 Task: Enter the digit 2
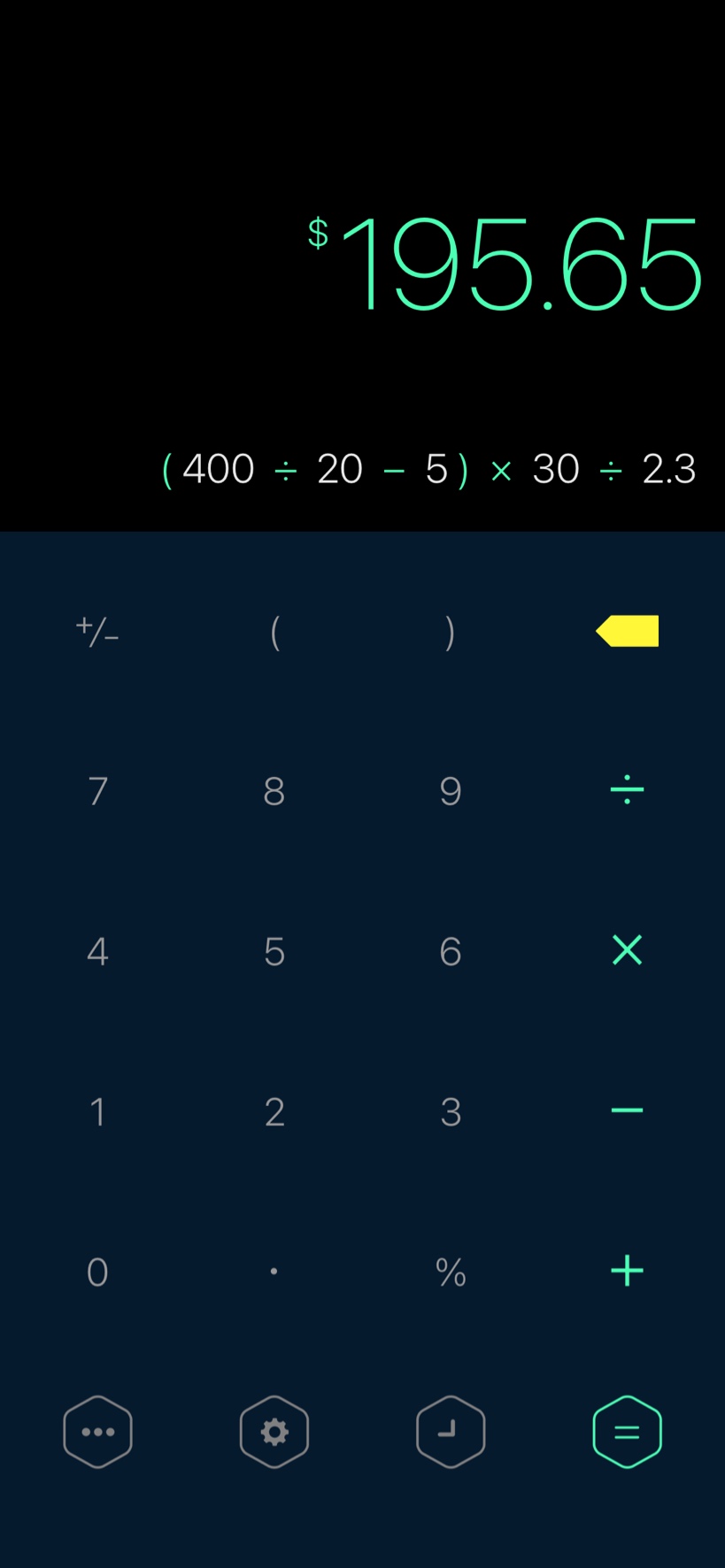[274, 1111]
